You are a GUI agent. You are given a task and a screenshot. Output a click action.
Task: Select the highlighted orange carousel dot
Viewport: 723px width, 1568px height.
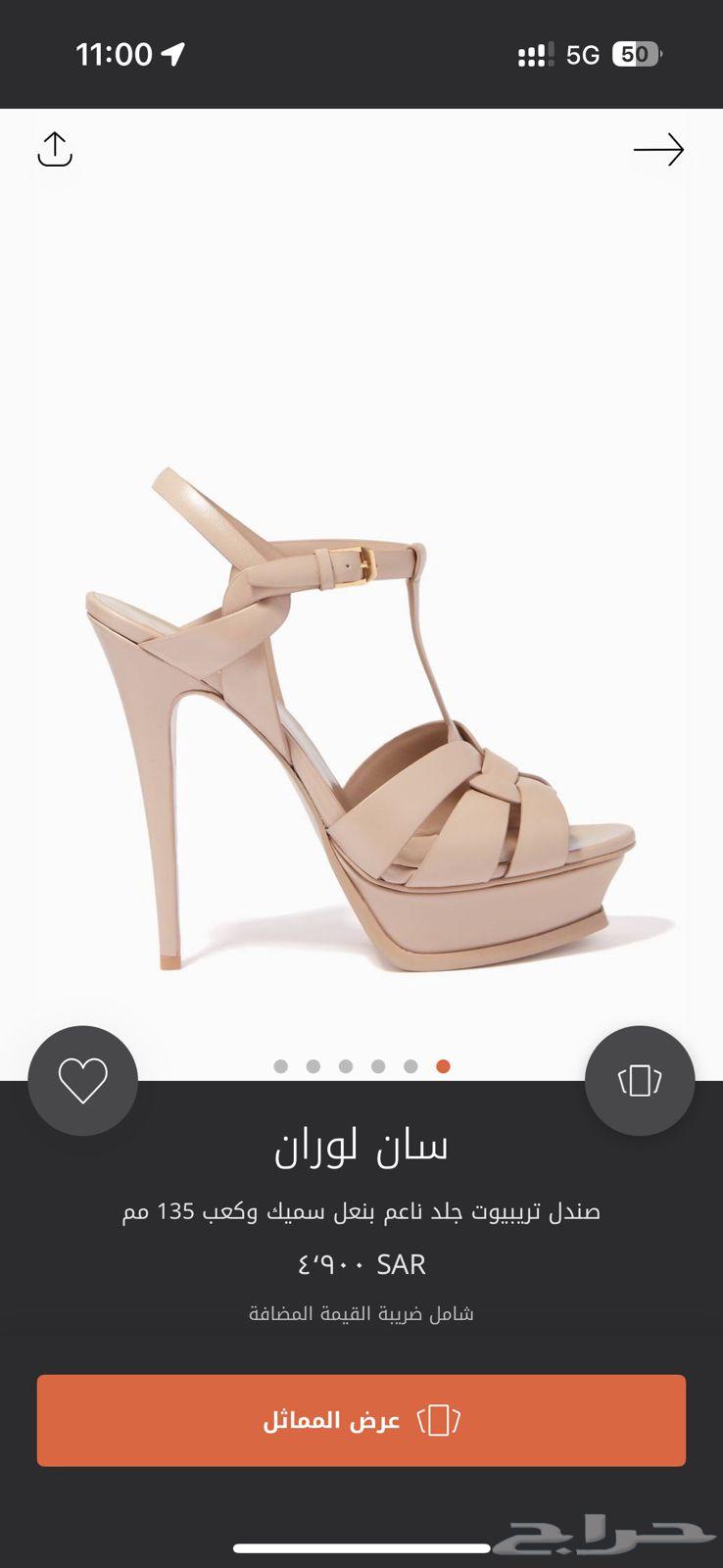click(x=442, y=1064)
